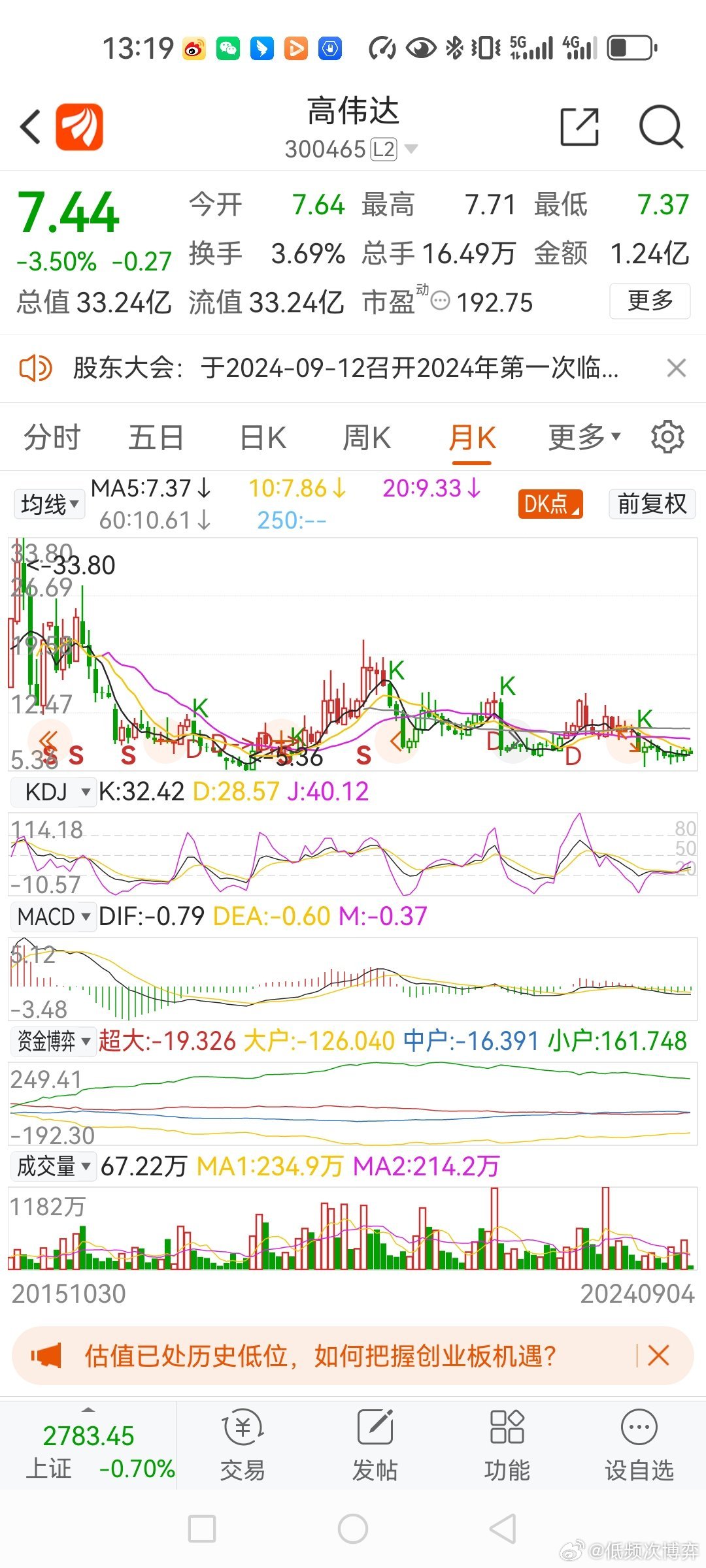This screenshot has width=706, height=1568.
Task: Show more quote details with 更多
Action: click(649, 302)
